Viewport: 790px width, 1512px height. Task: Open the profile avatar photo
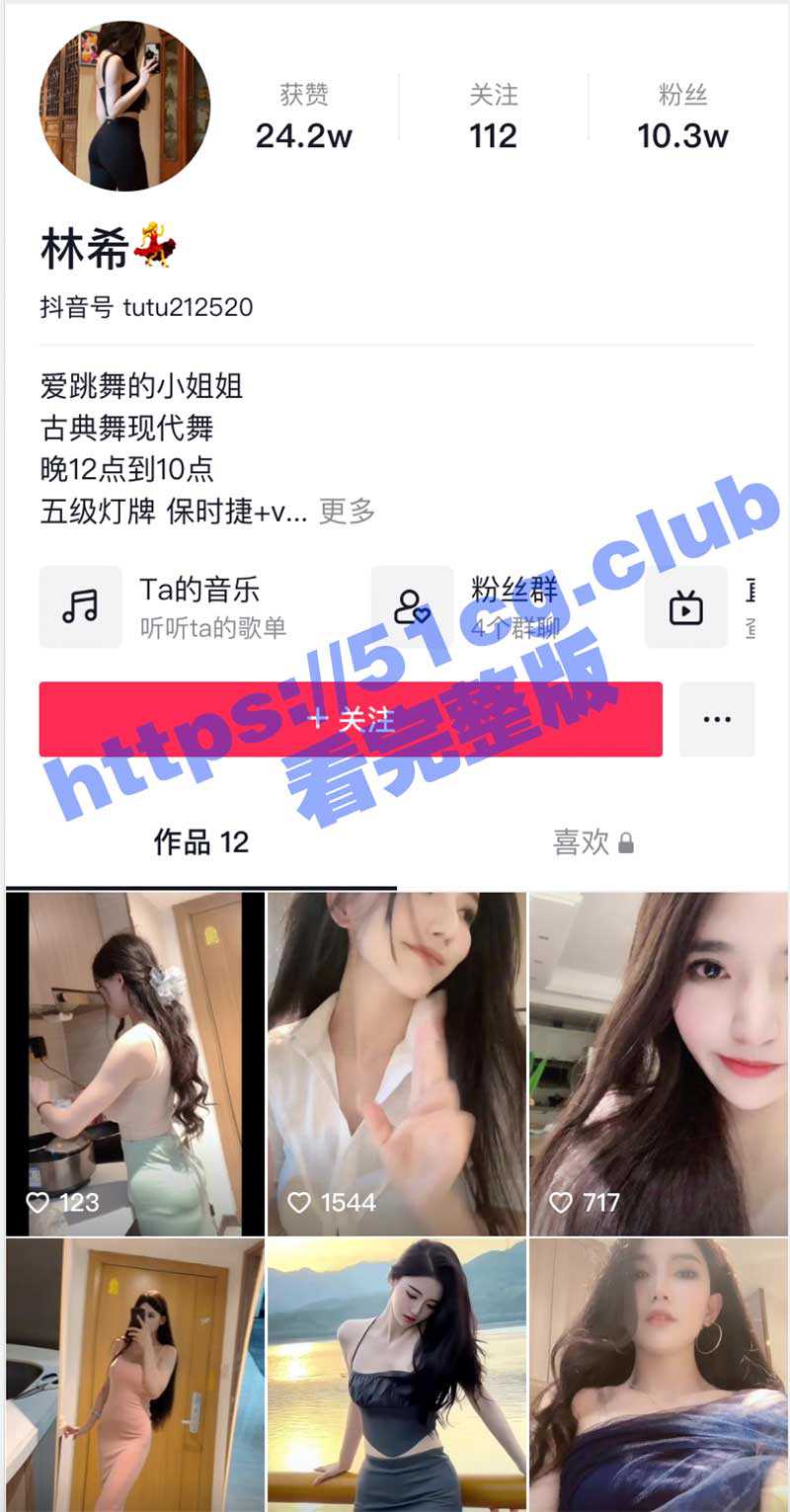click(124, 106)
